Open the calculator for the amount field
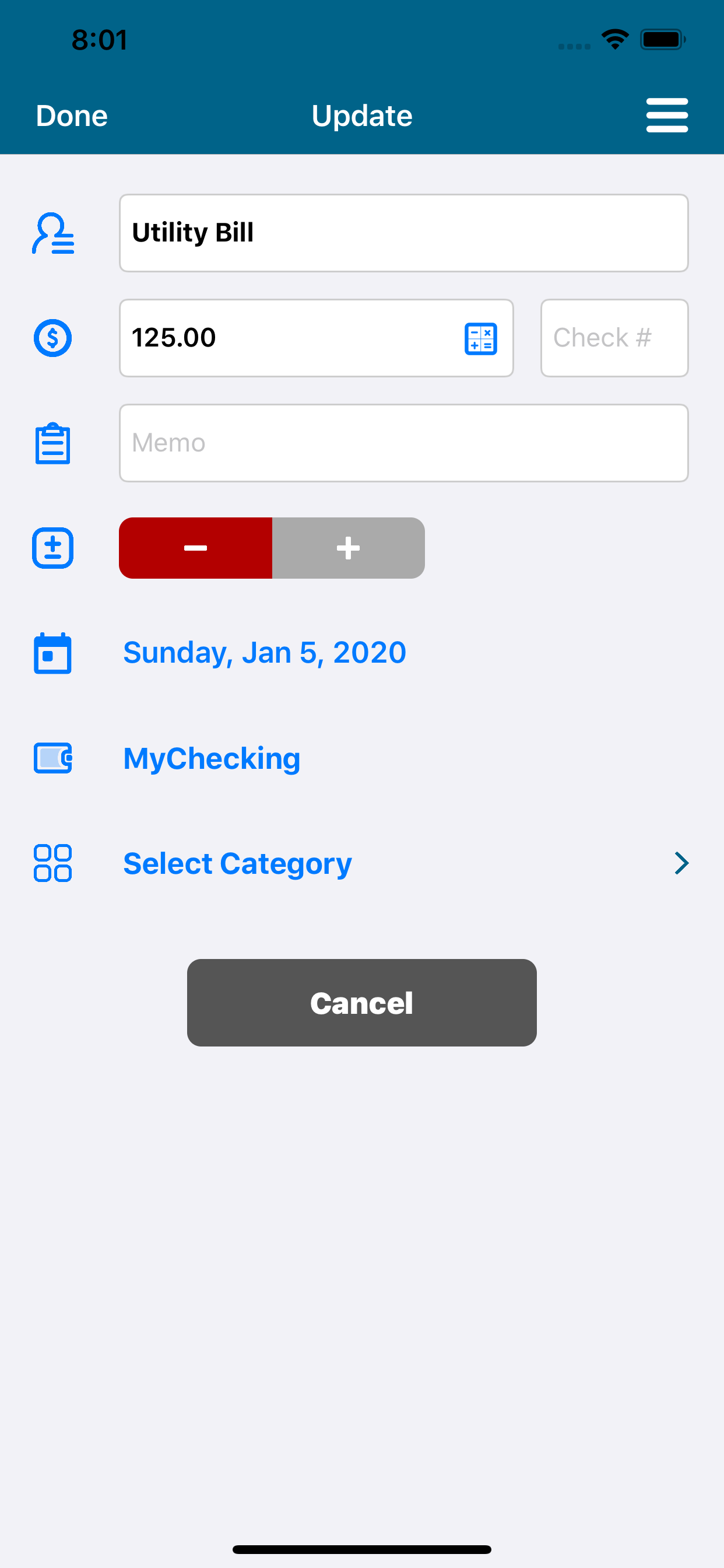The width and height of the screenshot is (724, 1568). pyautogui.click(x=480, y=338)
